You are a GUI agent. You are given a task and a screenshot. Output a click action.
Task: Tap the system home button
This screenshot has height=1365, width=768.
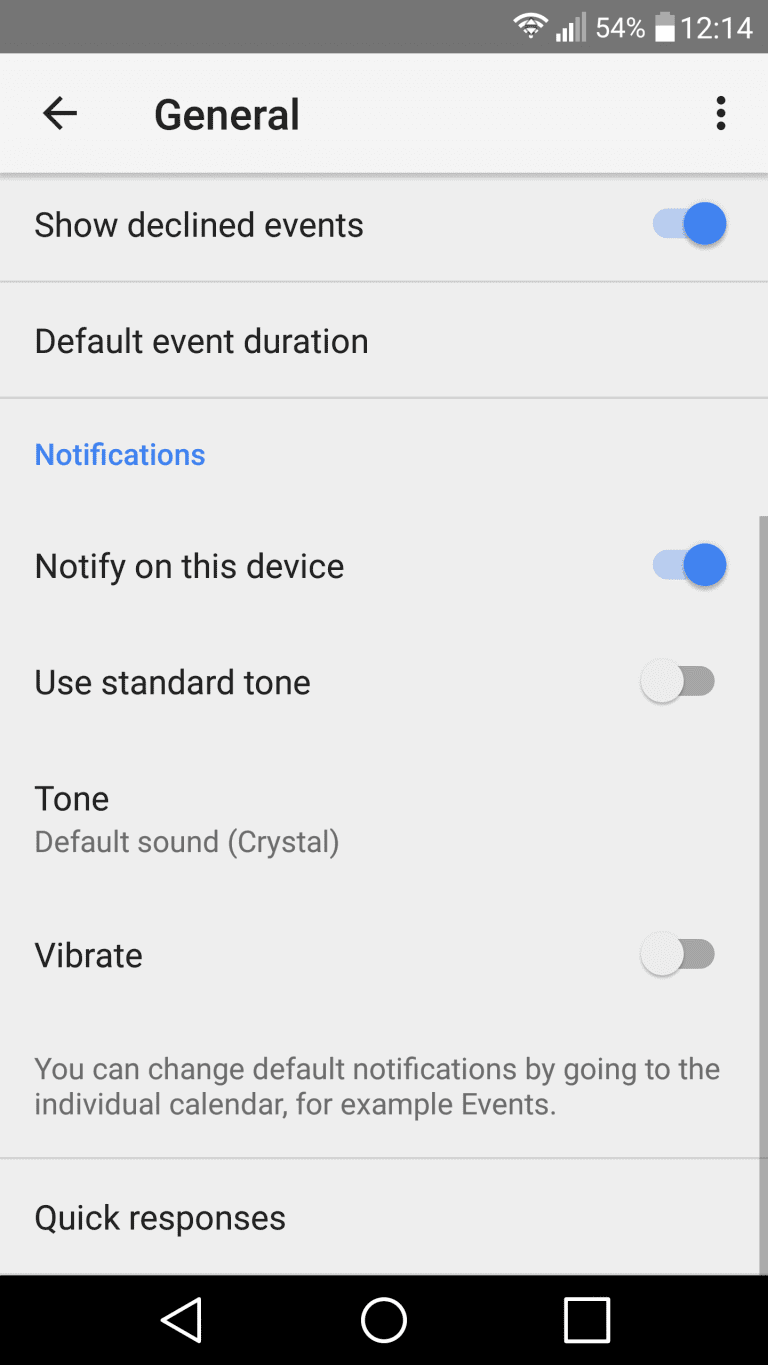384,1320
